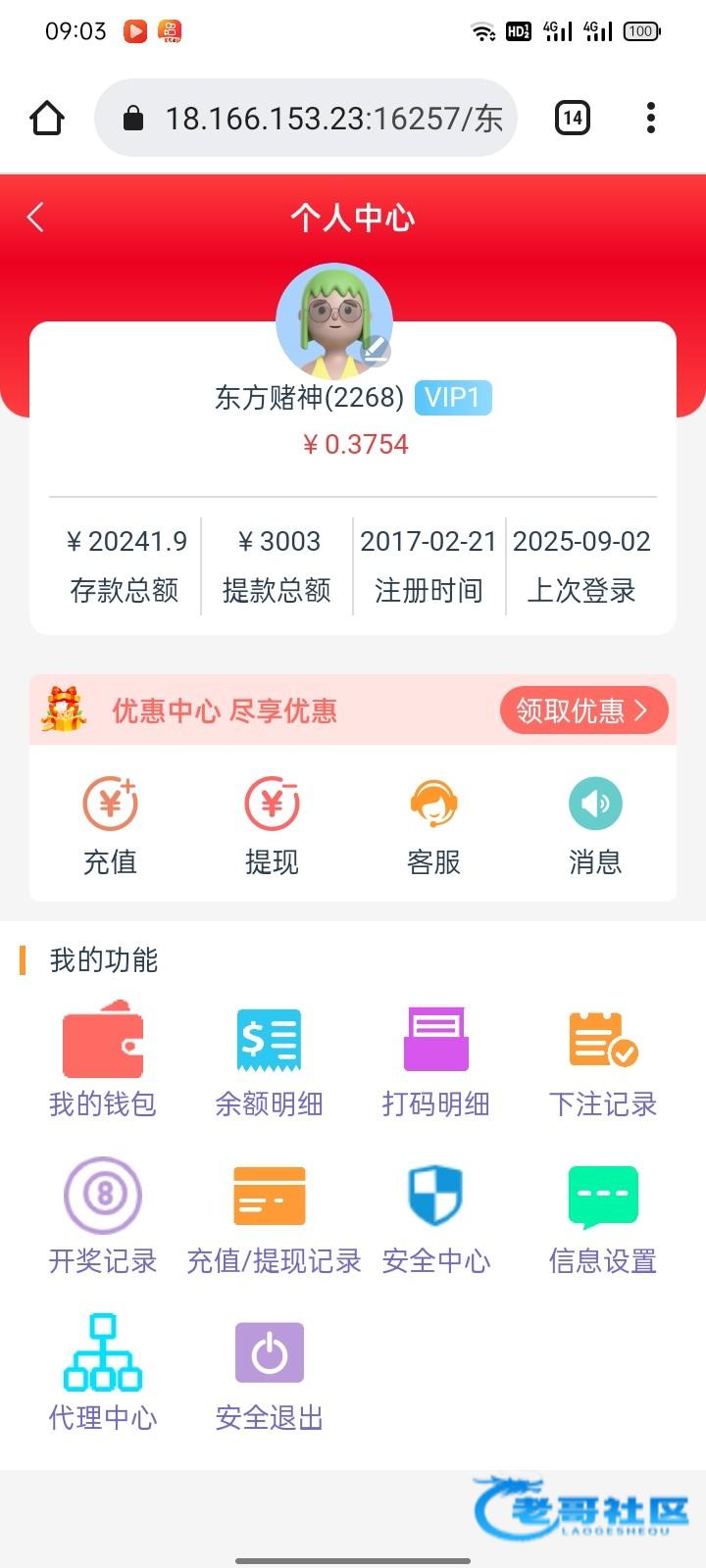Screen dimensions: 706x1568
Task: Edit the profile avatar
Action: coord(374,351)
